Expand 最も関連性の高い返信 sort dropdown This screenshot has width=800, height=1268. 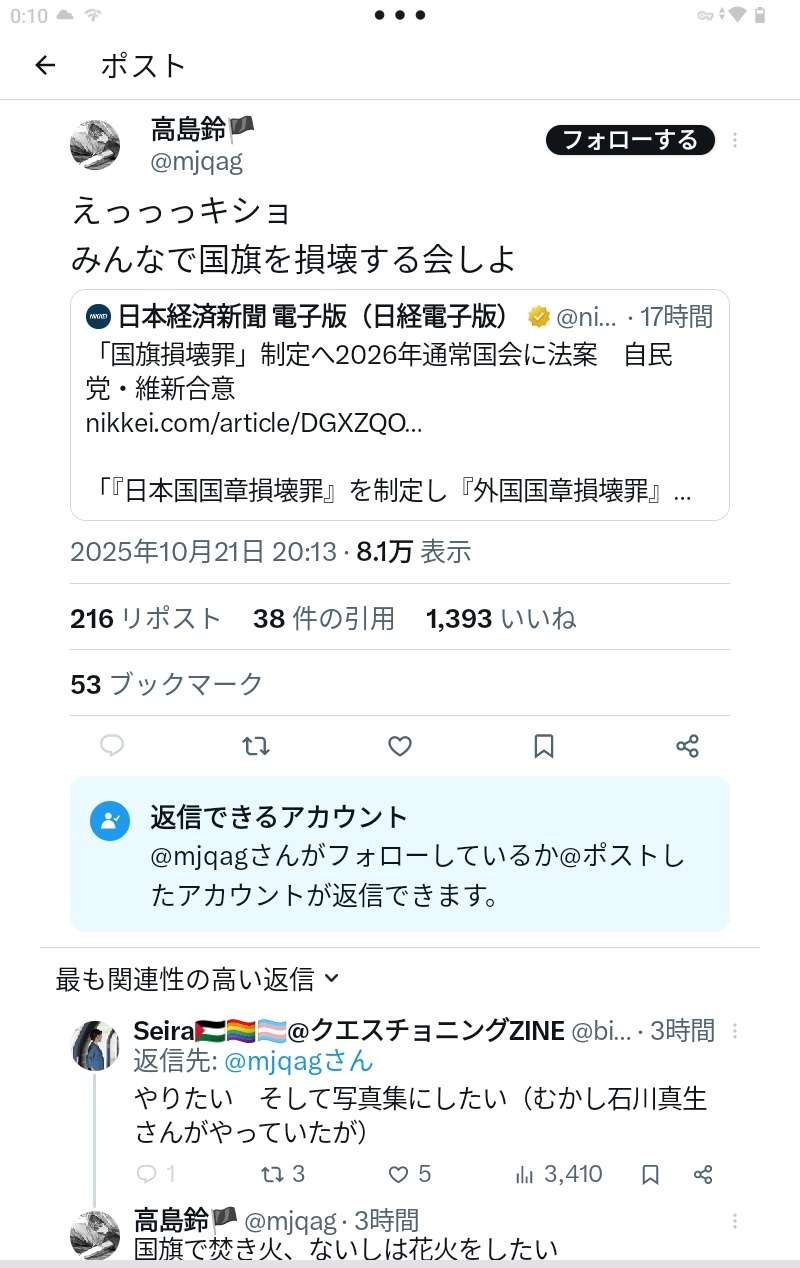click(x=198, y=979)
